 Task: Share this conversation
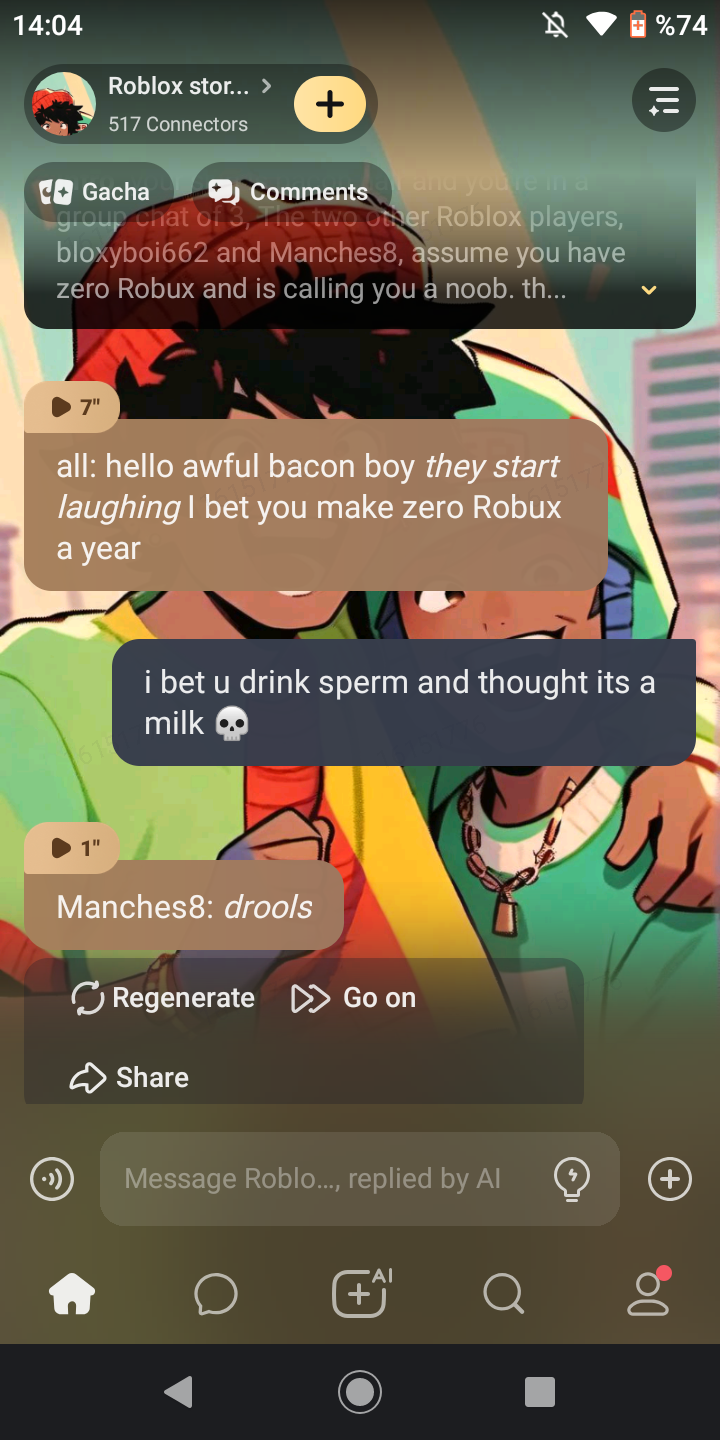tap(130, 1077)
